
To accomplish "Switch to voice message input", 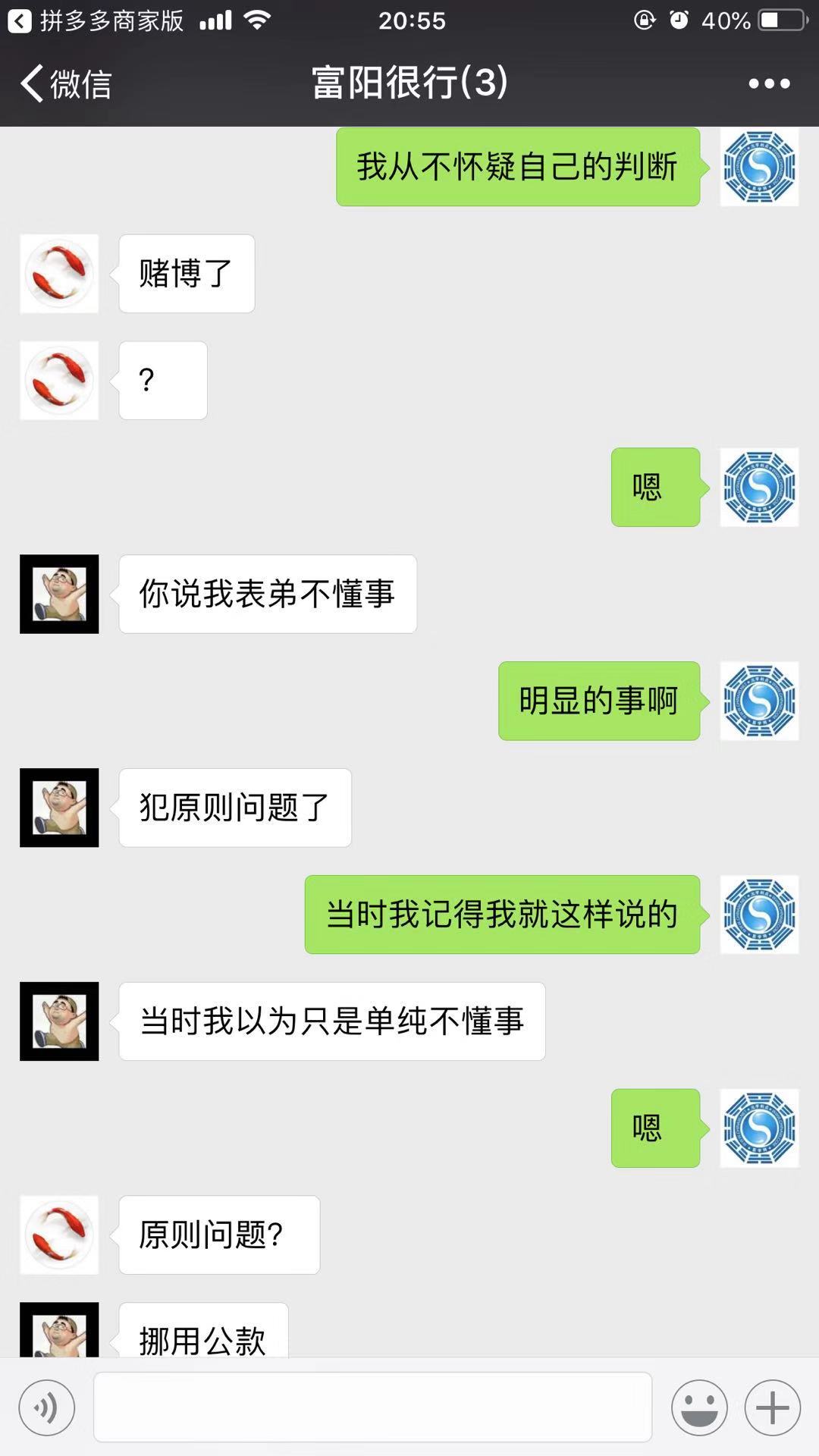I will pos(47,1408).
